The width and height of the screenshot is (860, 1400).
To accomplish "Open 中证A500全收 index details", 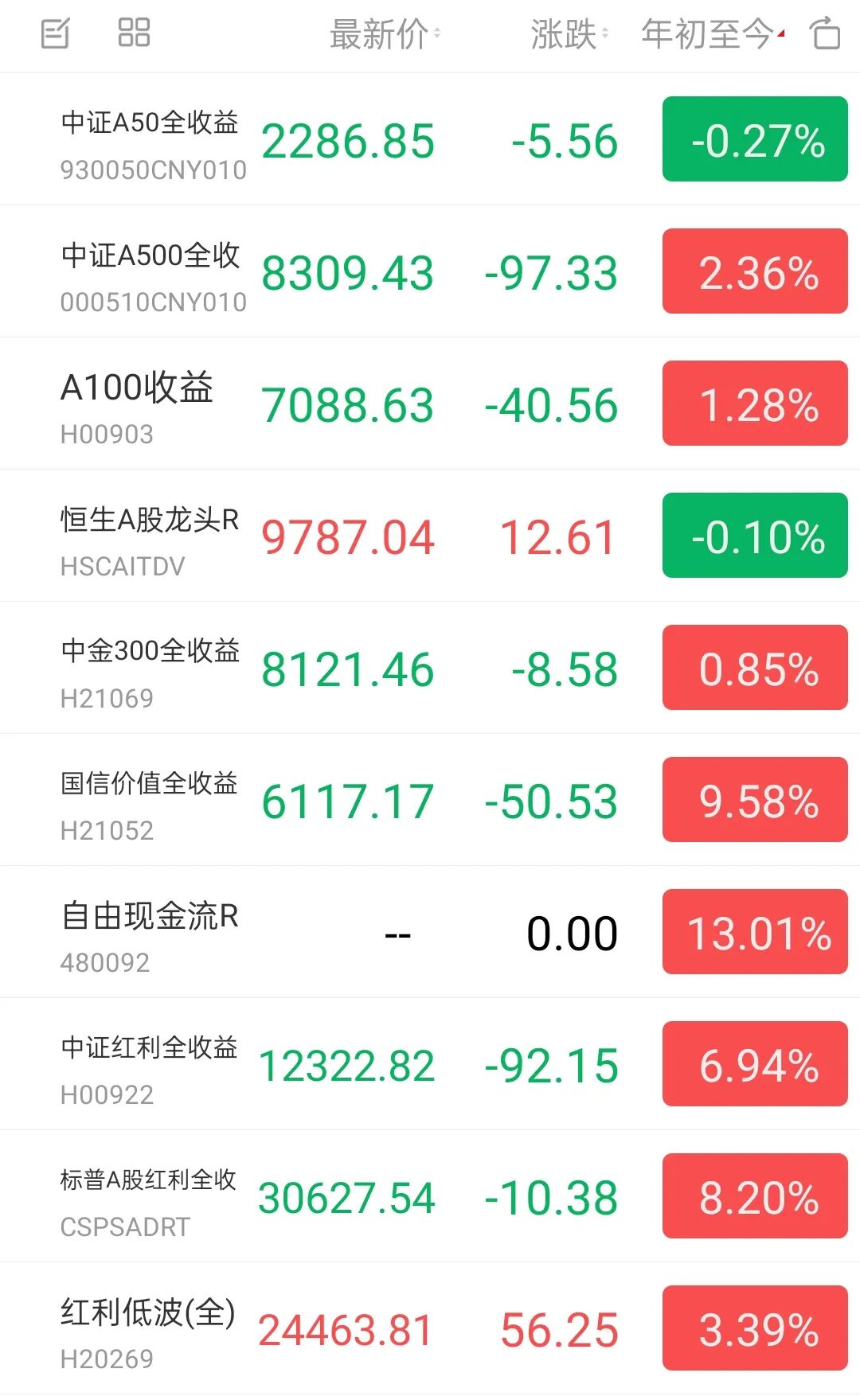I will tap(151, 273).
